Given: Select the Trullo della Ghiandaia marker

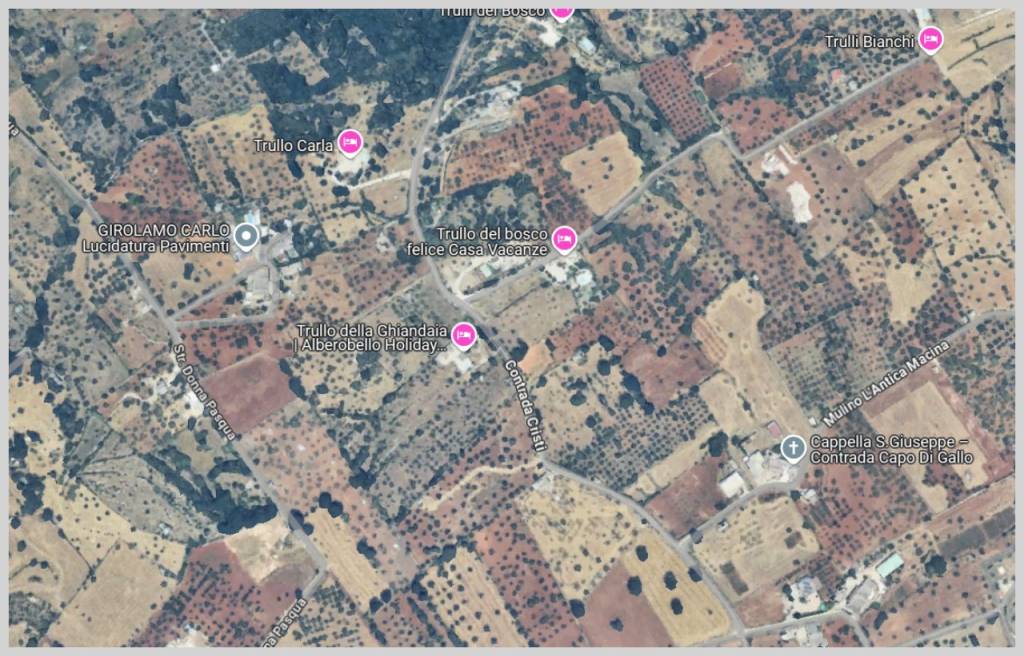Looking at the screenshot, I should tap(463, 335).
